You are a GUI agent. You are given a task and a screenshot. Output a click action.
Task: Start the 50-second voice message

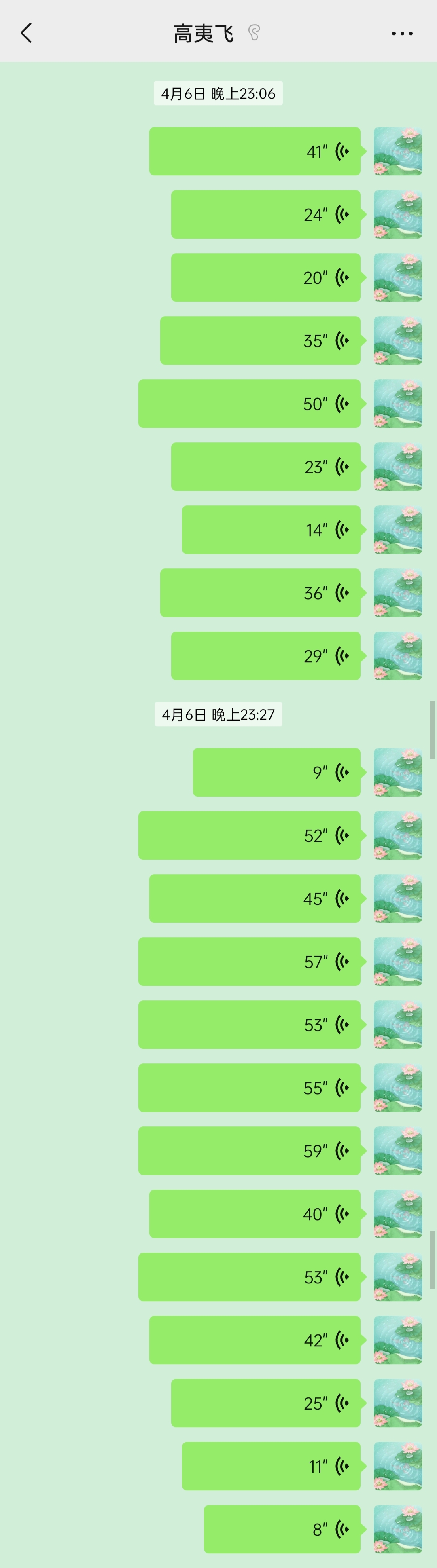pos(249,404)
